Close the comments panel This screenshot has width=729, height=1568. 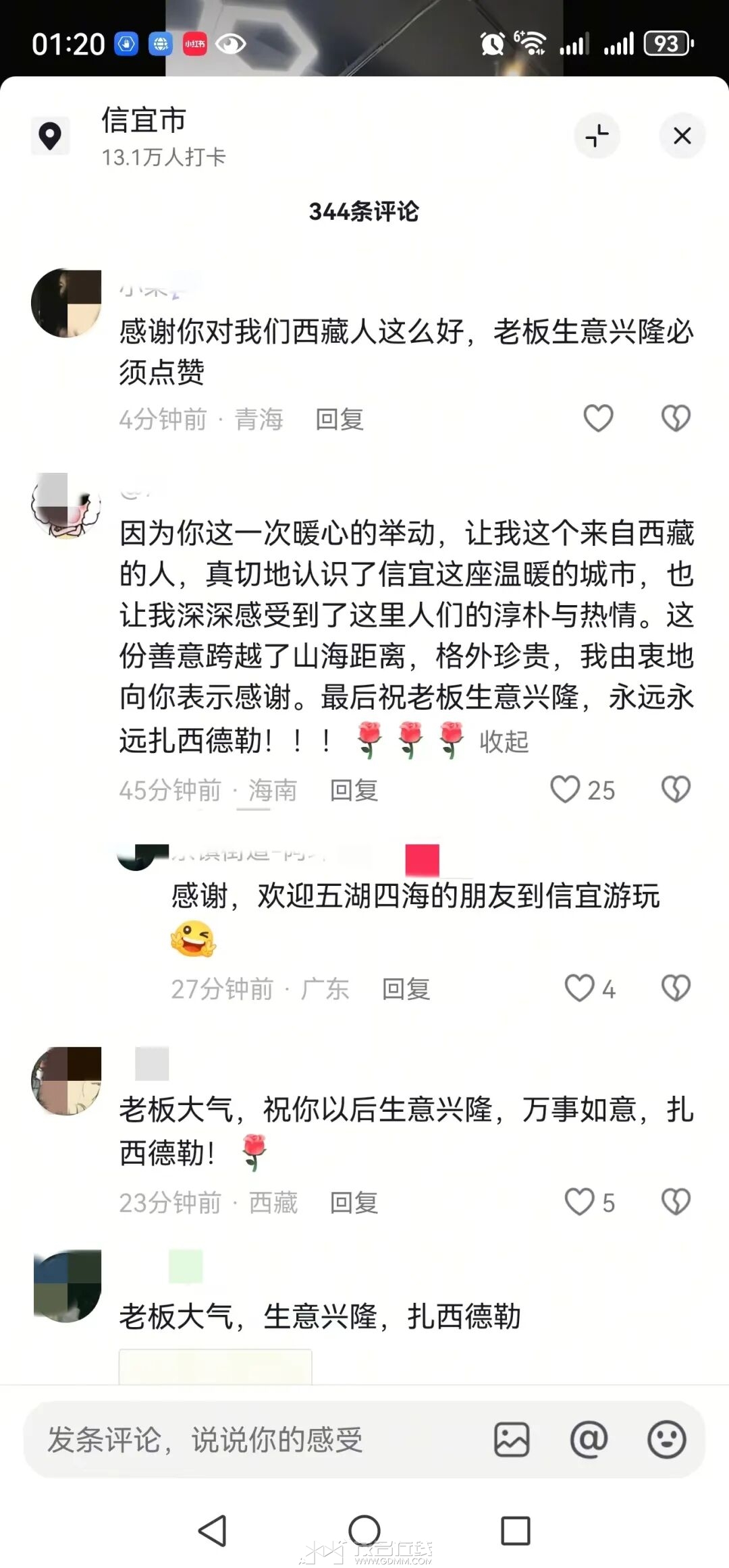[x=682, y=136]
